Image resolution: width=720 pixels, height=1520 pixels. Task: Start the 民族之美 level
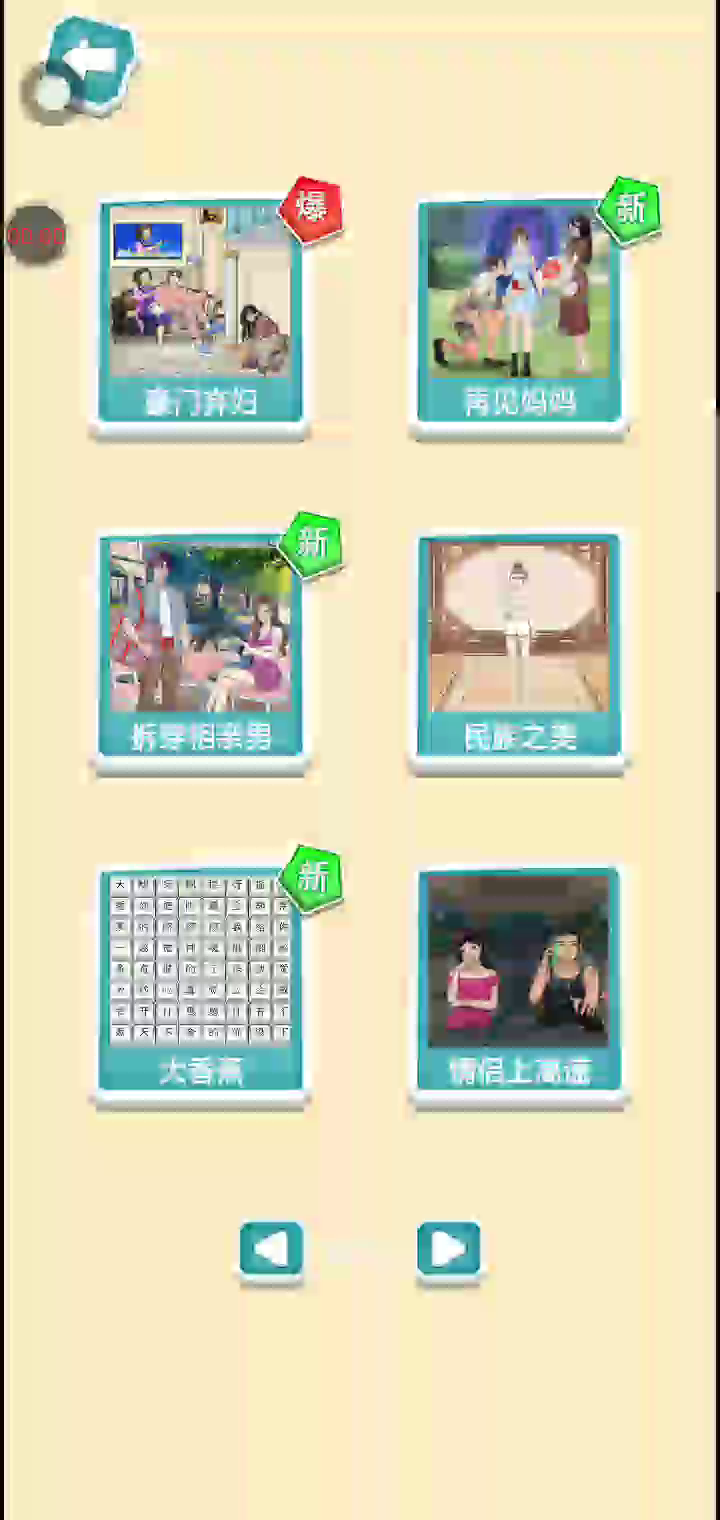pyautogui.click(x=519, y=645)
